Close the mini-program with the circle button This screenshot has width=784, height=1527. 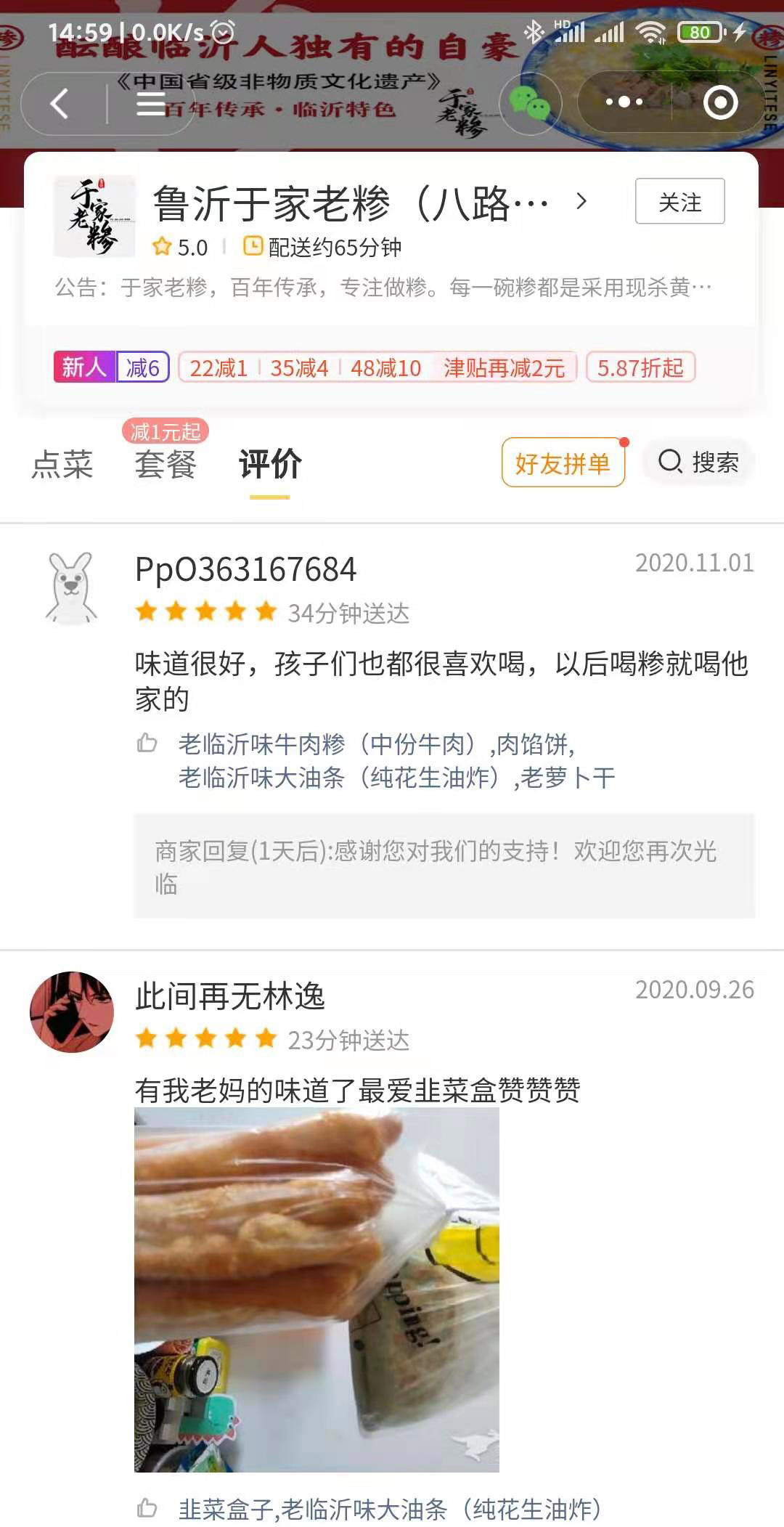(x=720, y=102)
